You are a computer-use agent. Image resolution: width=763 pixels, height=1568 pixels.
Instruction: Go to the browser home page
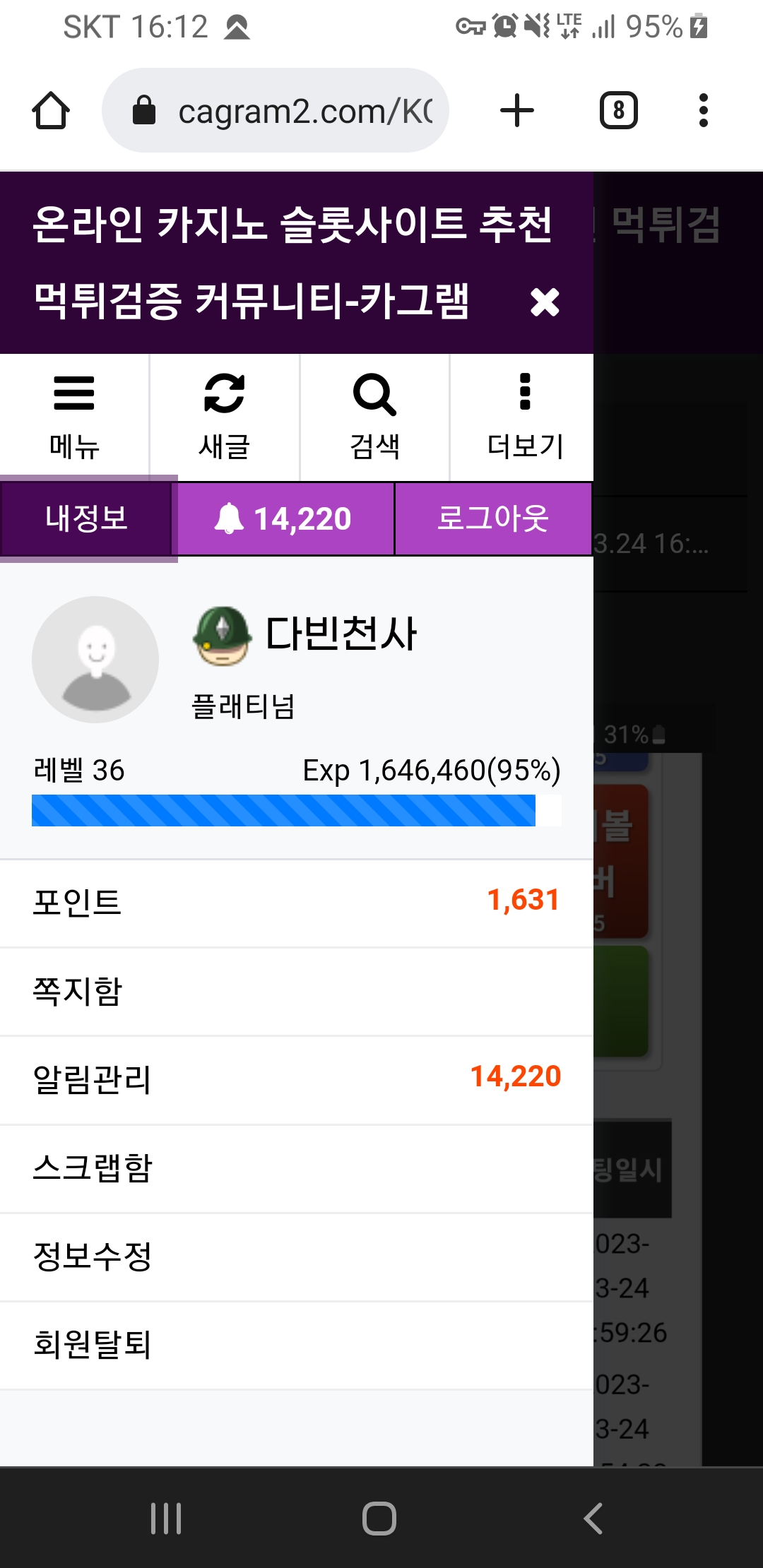coord(51,111)
